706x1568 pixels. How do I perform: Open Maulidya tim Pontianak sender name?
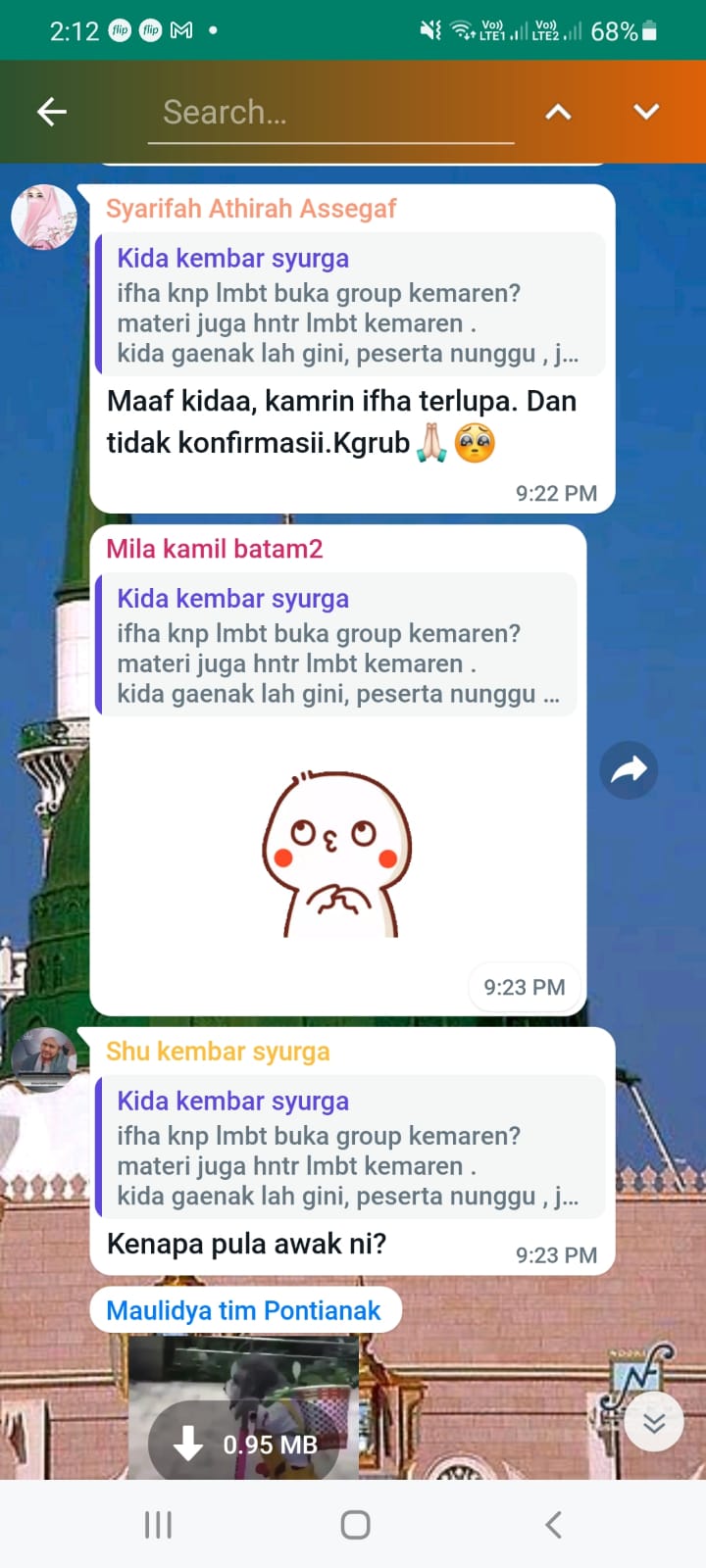(243, 1310)
